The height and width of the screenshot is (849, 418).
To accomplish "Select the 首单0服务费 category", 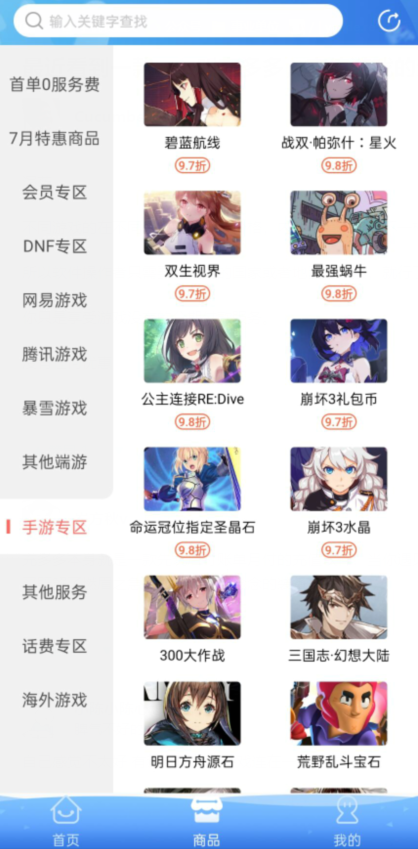I will pyautogui.click(x=55, y=84).
